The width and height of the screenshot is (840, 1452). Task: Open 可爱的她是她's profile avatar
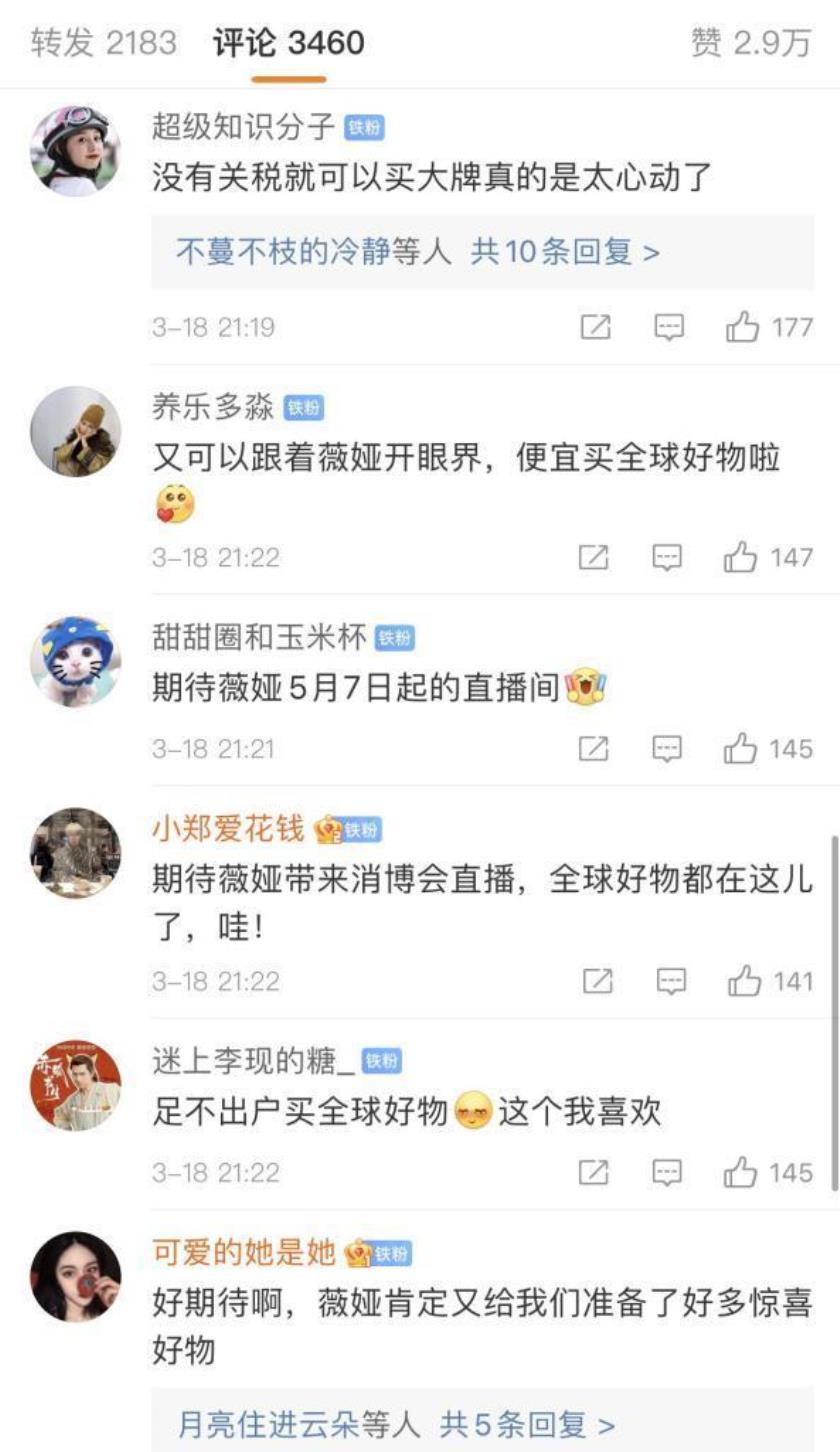pyautogui.click(x=76, y=1277)
